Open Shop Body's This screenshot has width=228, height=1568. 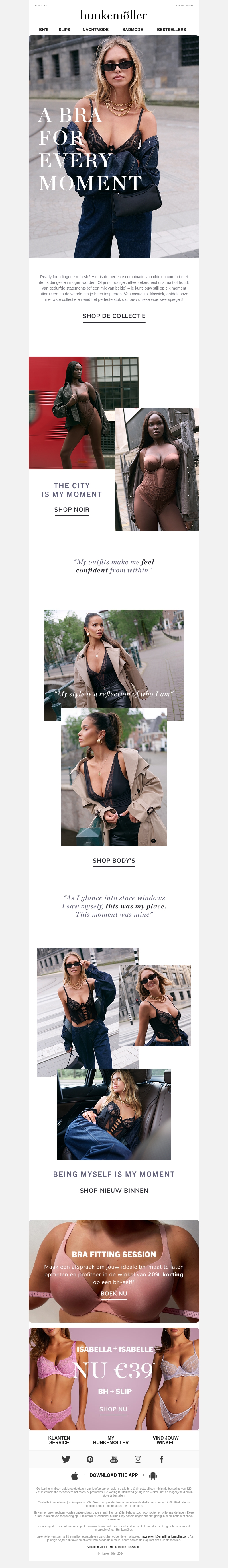114,861
